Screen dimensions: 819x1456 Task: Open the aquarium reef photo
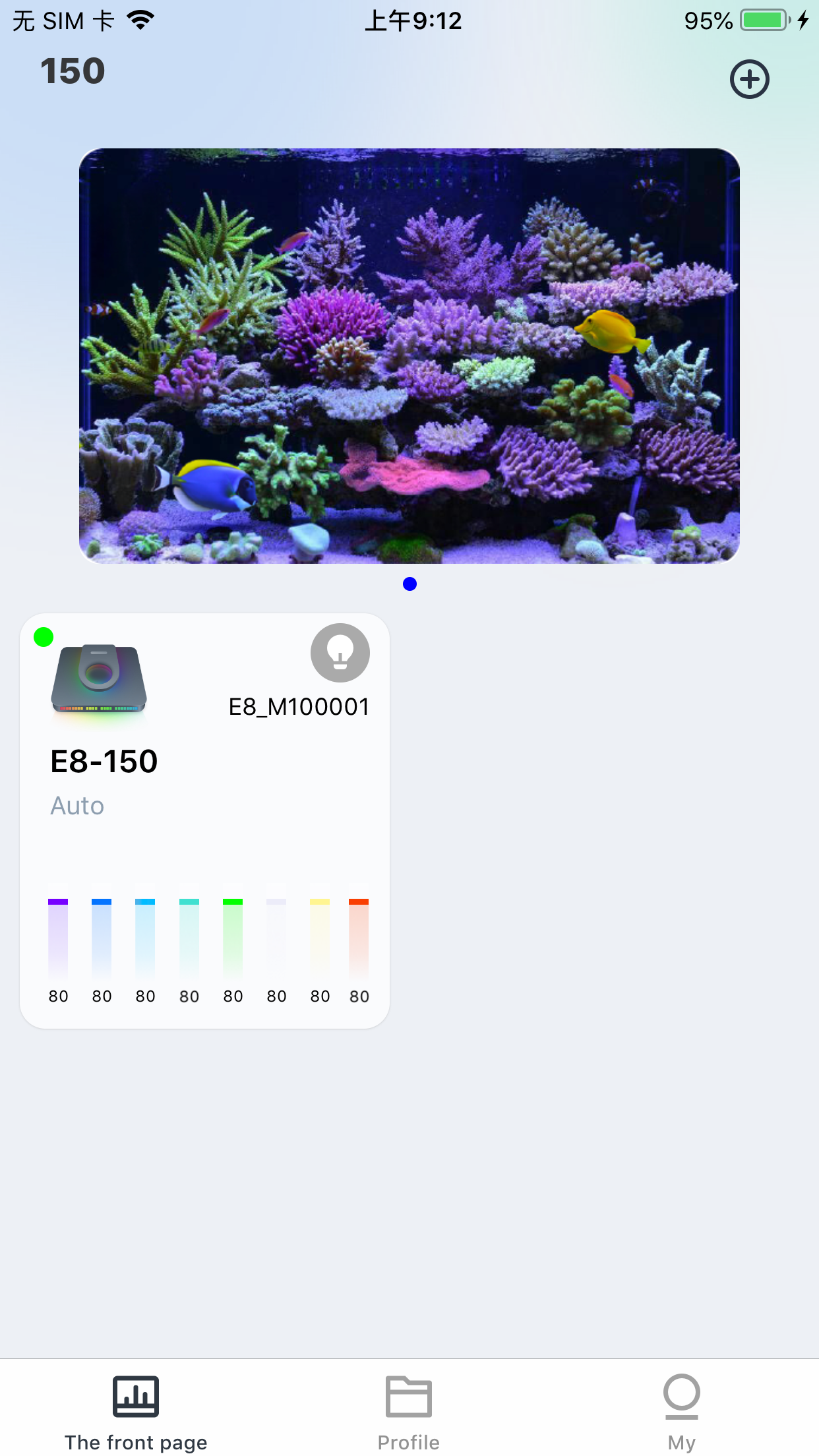tap(409, 356)
